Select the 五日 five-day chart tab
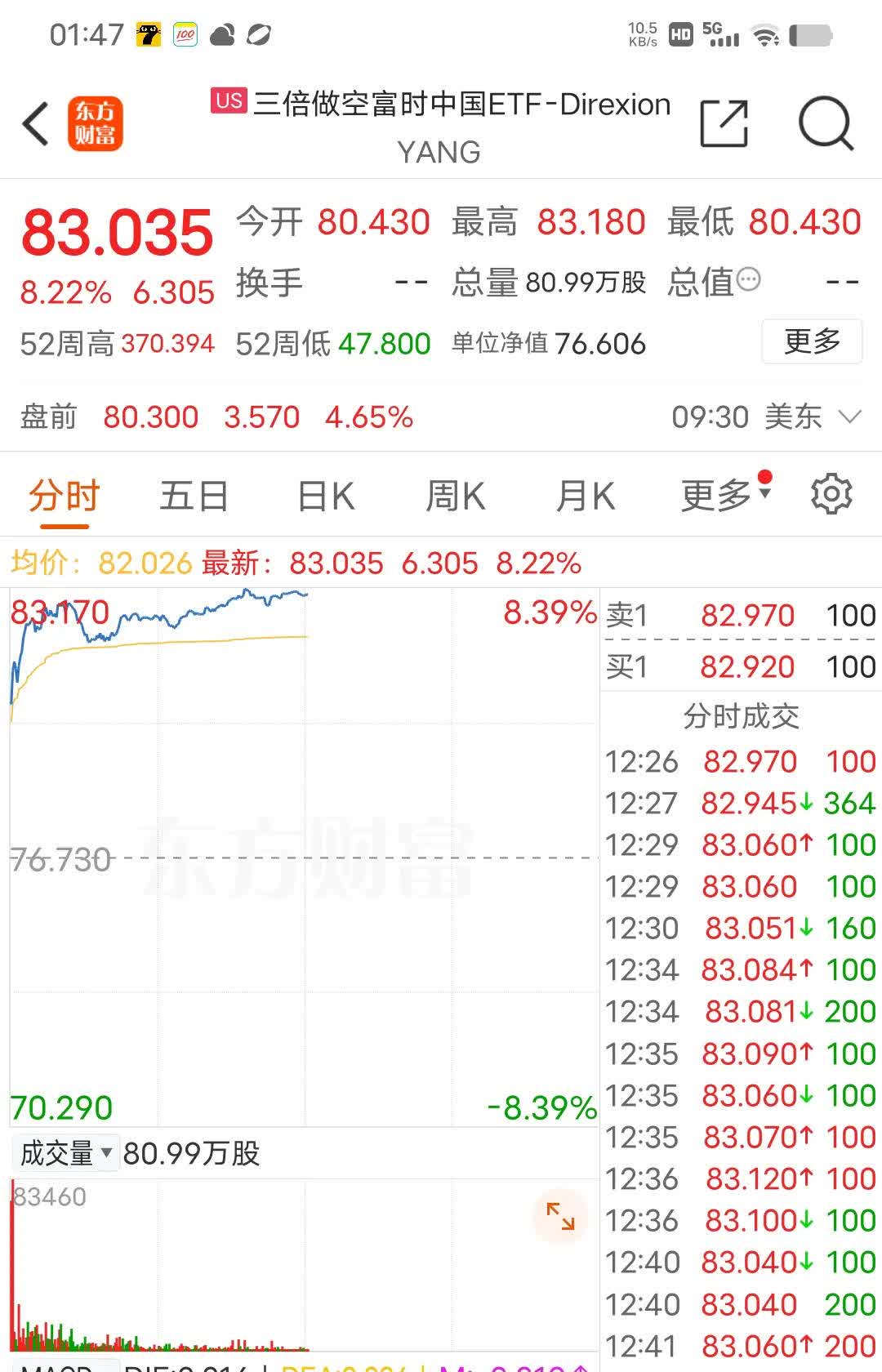Viewport: 882px width, 1372px height. pyautogui.click(x=193, y=494)
